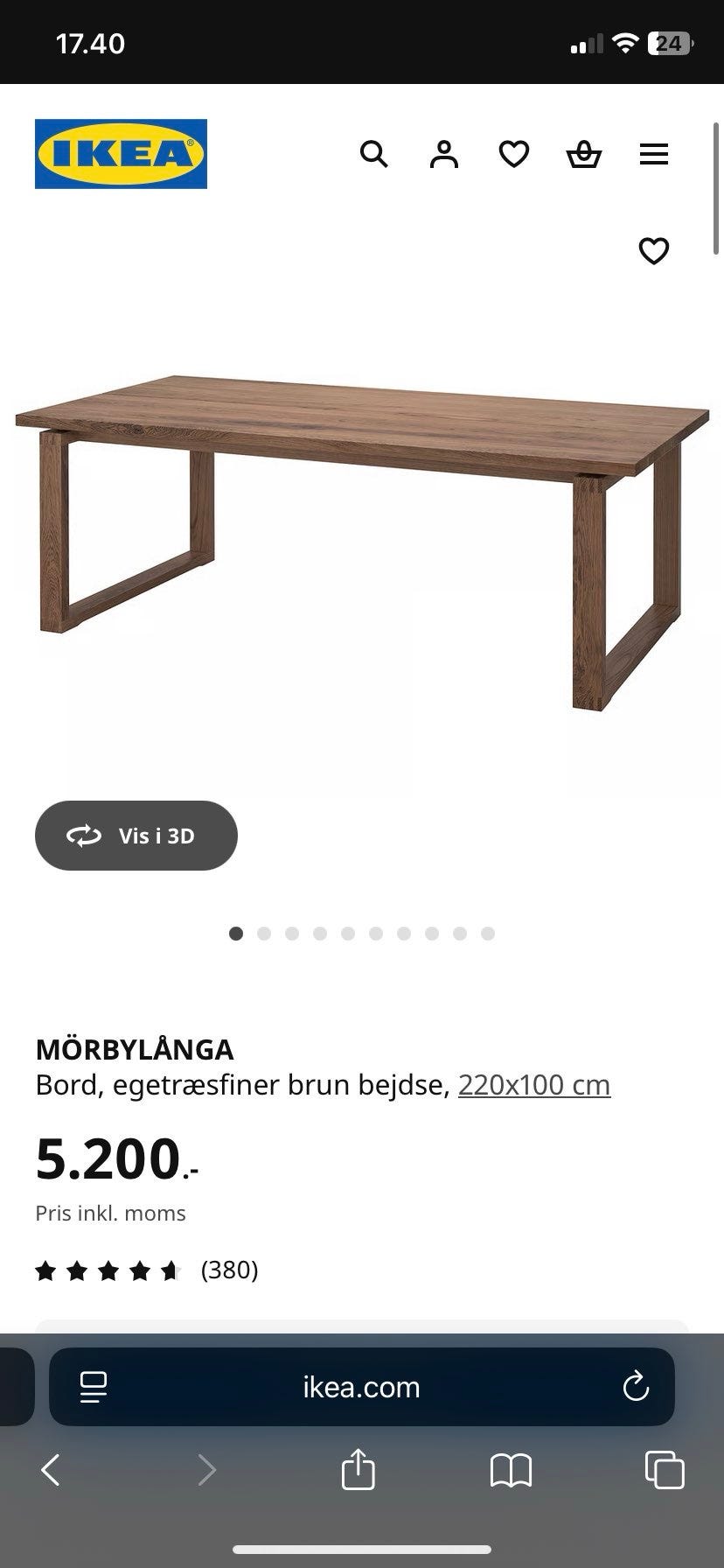Image resolution: width=724 pixels, height=1568 pixels.
Task: Add the MÖRBYLÅNGA table to favorites
Action: coord(654,251)
